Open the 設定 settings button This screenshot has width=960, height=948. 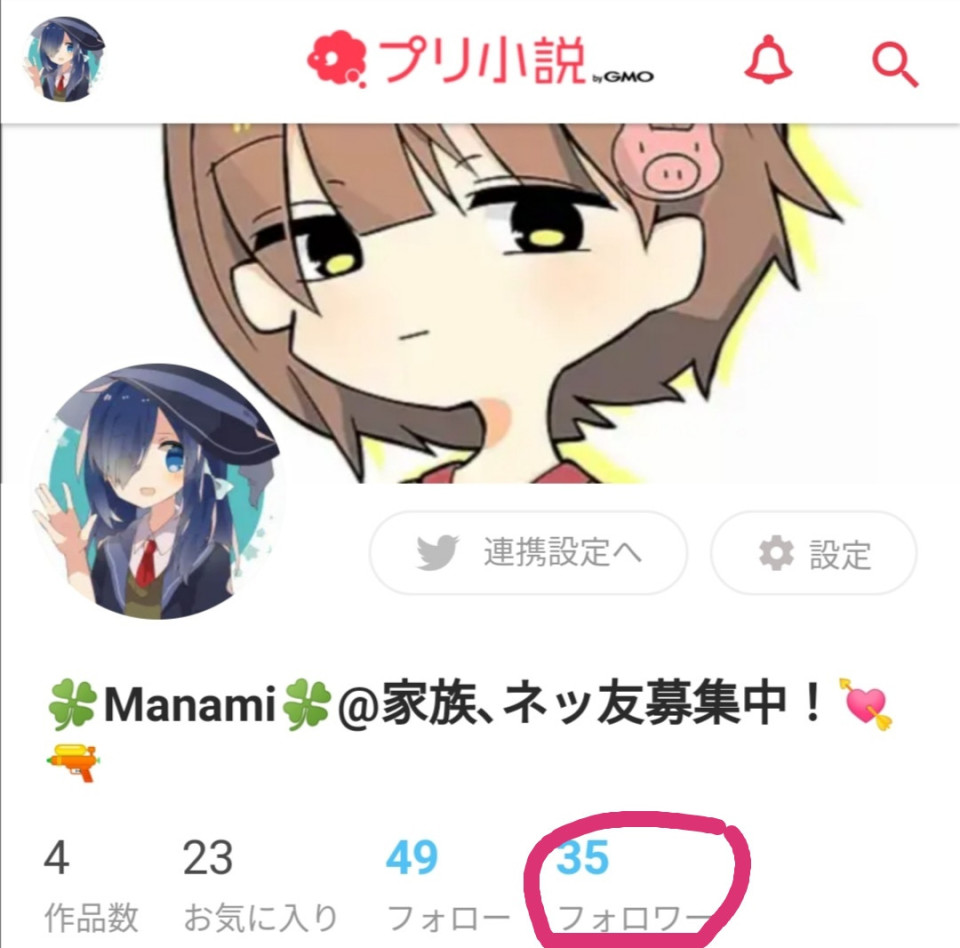(813, 553)
